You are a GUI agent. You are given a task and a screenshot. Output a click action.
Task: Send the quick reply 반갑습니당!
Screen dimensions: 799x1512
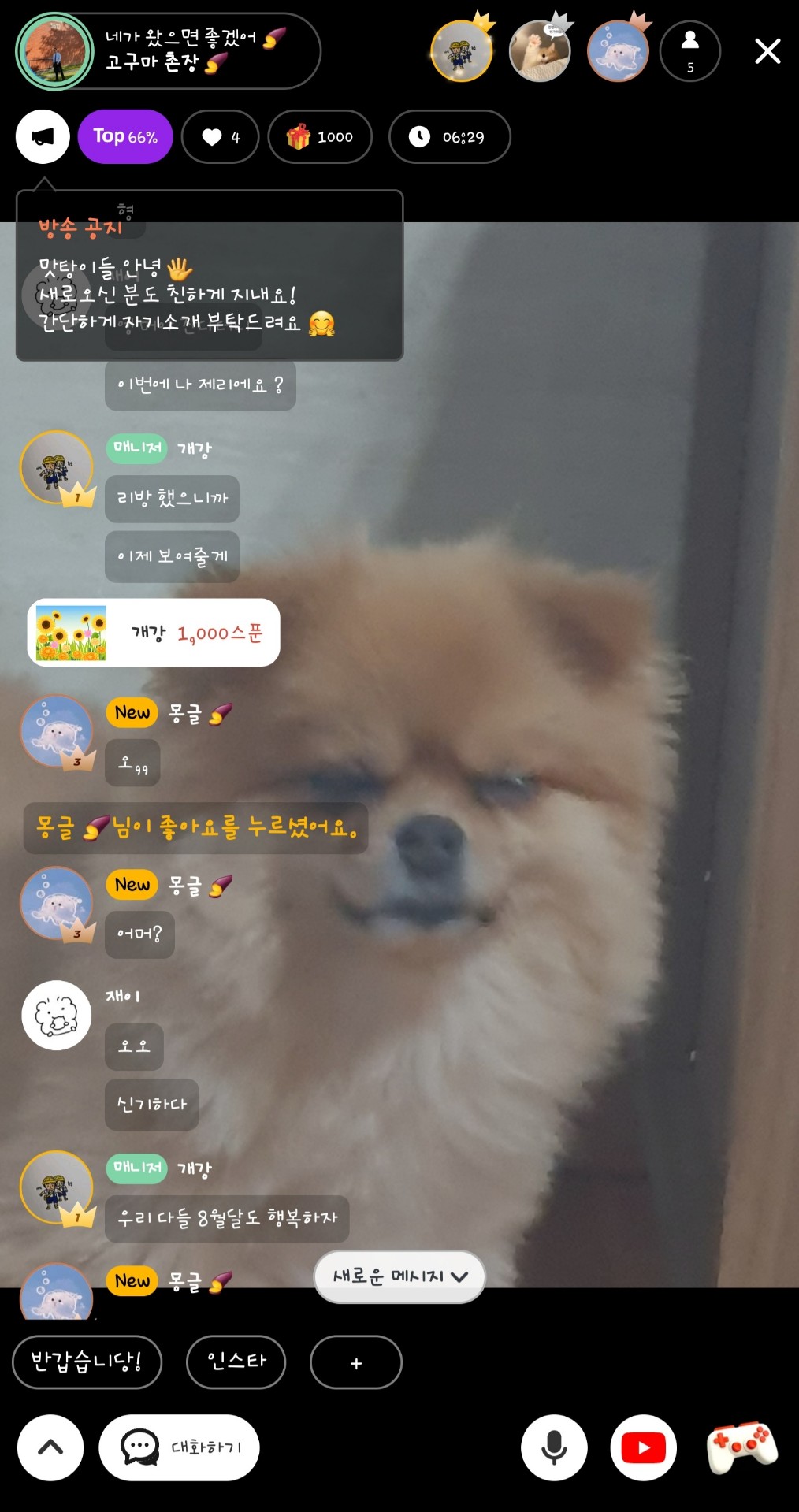pyautogui.click(x=87, y=1362)
